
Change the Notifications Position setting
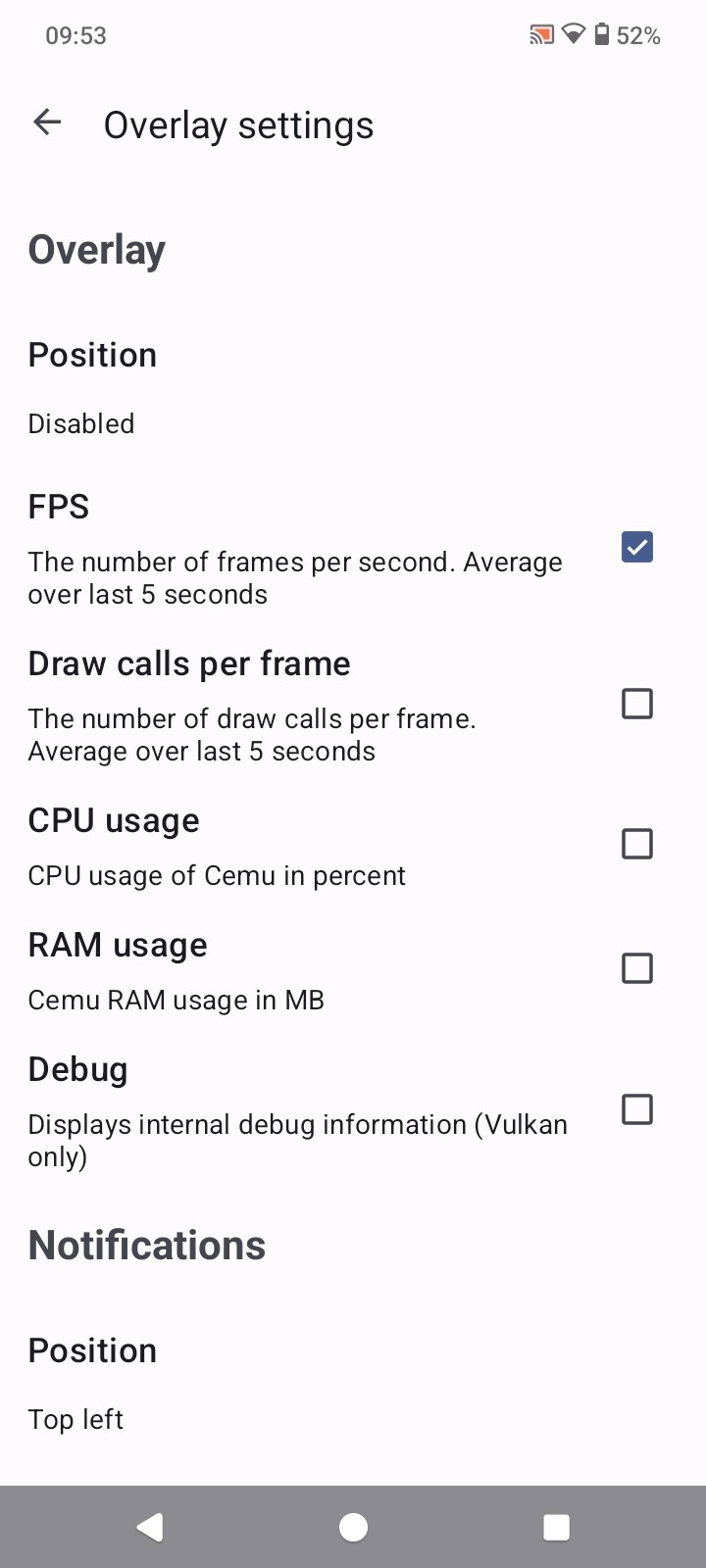[93, 1382]
